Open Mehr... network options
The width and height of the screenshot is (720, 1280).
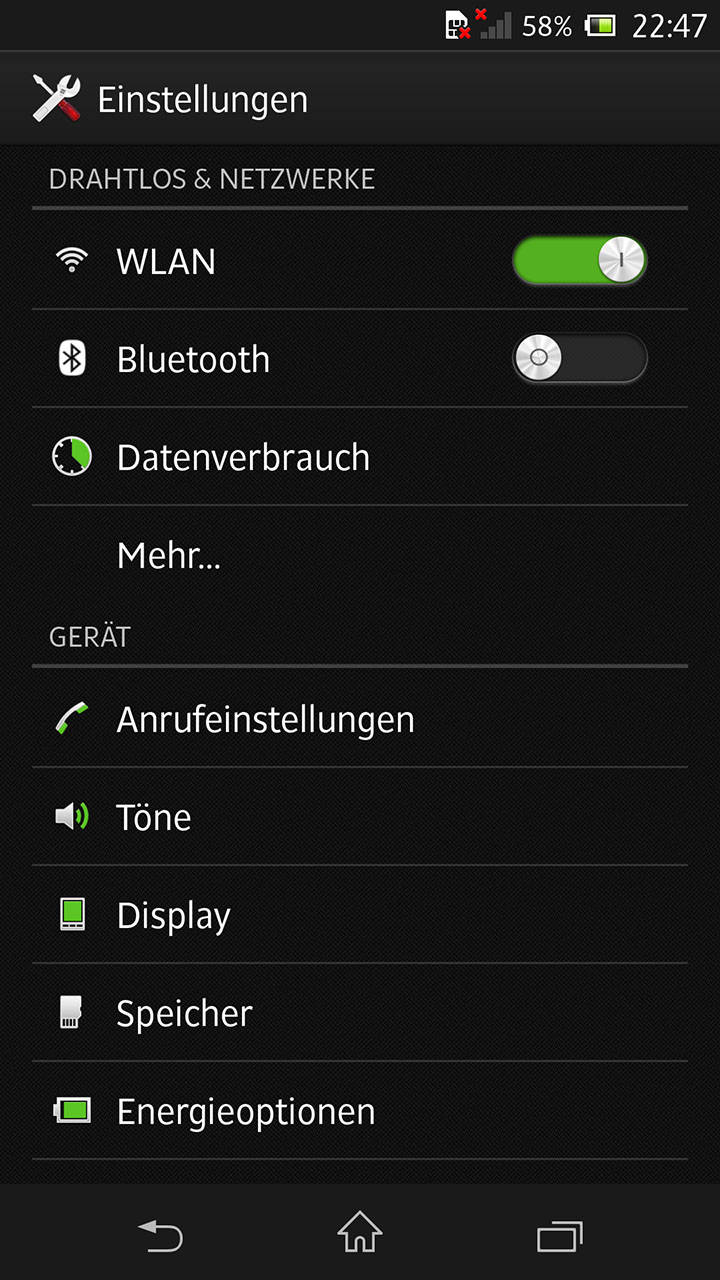(360, 554)
